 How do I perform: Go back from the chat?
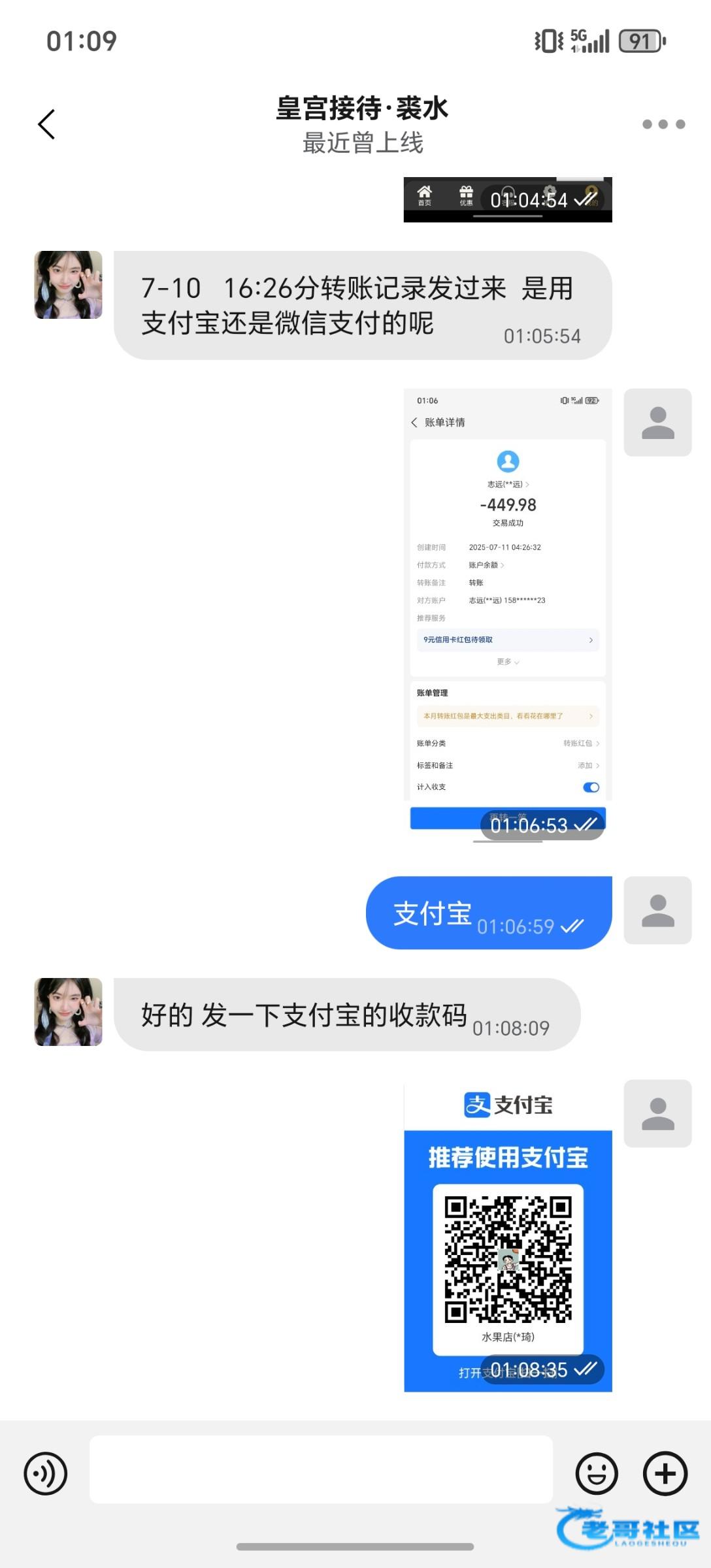(46, 124)
